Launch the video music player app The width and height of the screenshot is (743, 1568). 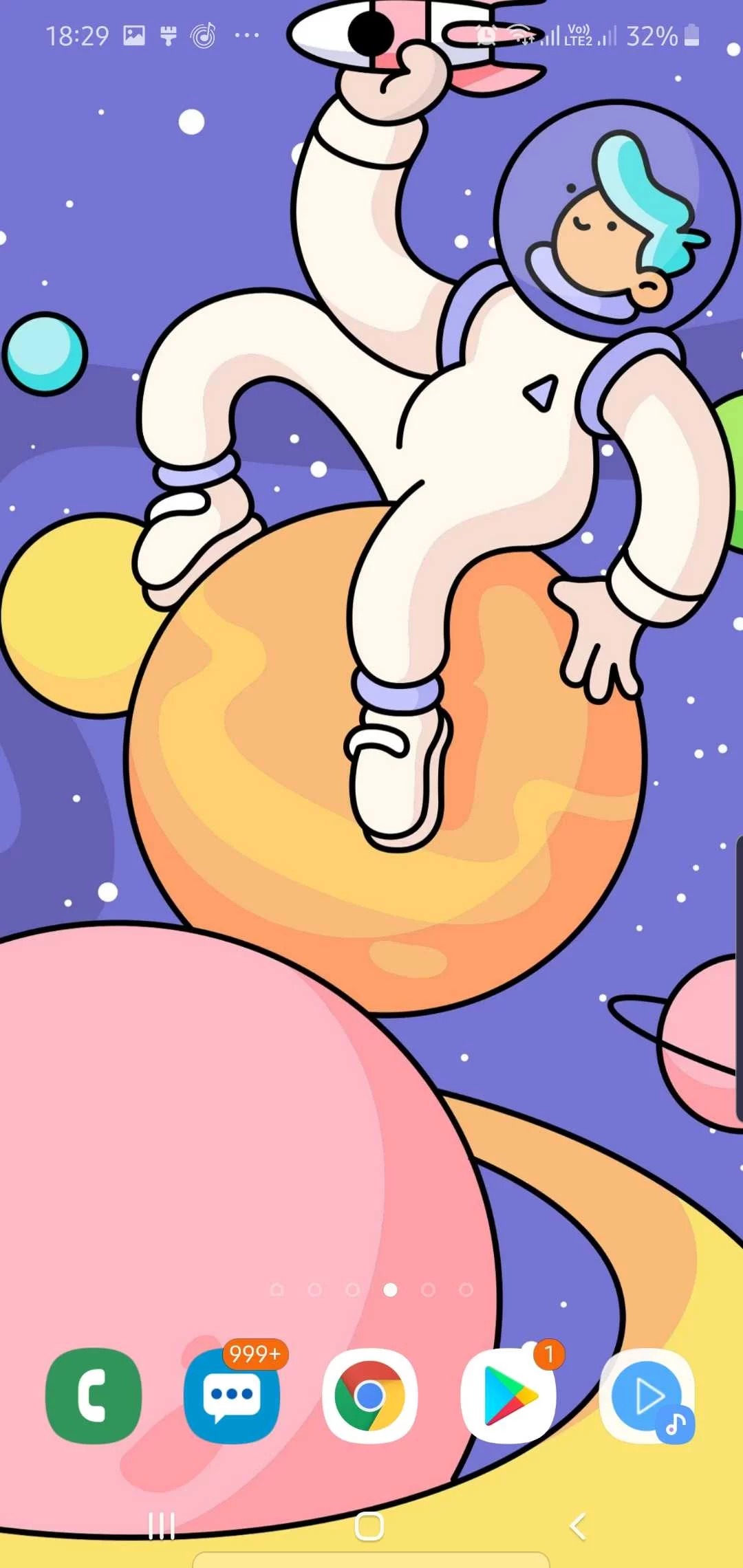(x=647, y=1396)
